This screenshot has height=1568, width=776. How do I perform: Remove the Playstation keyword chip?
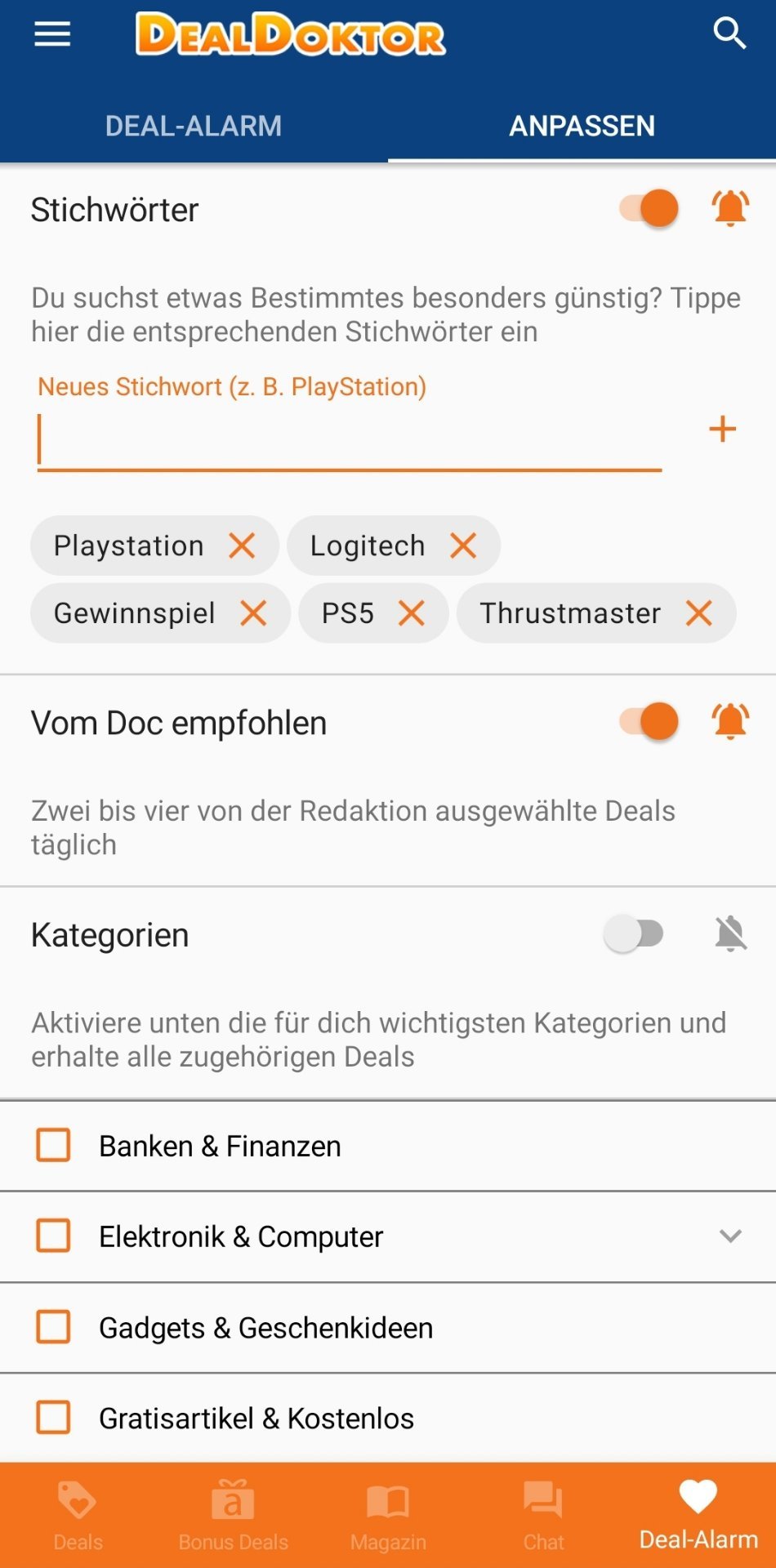tap(242, 545)
